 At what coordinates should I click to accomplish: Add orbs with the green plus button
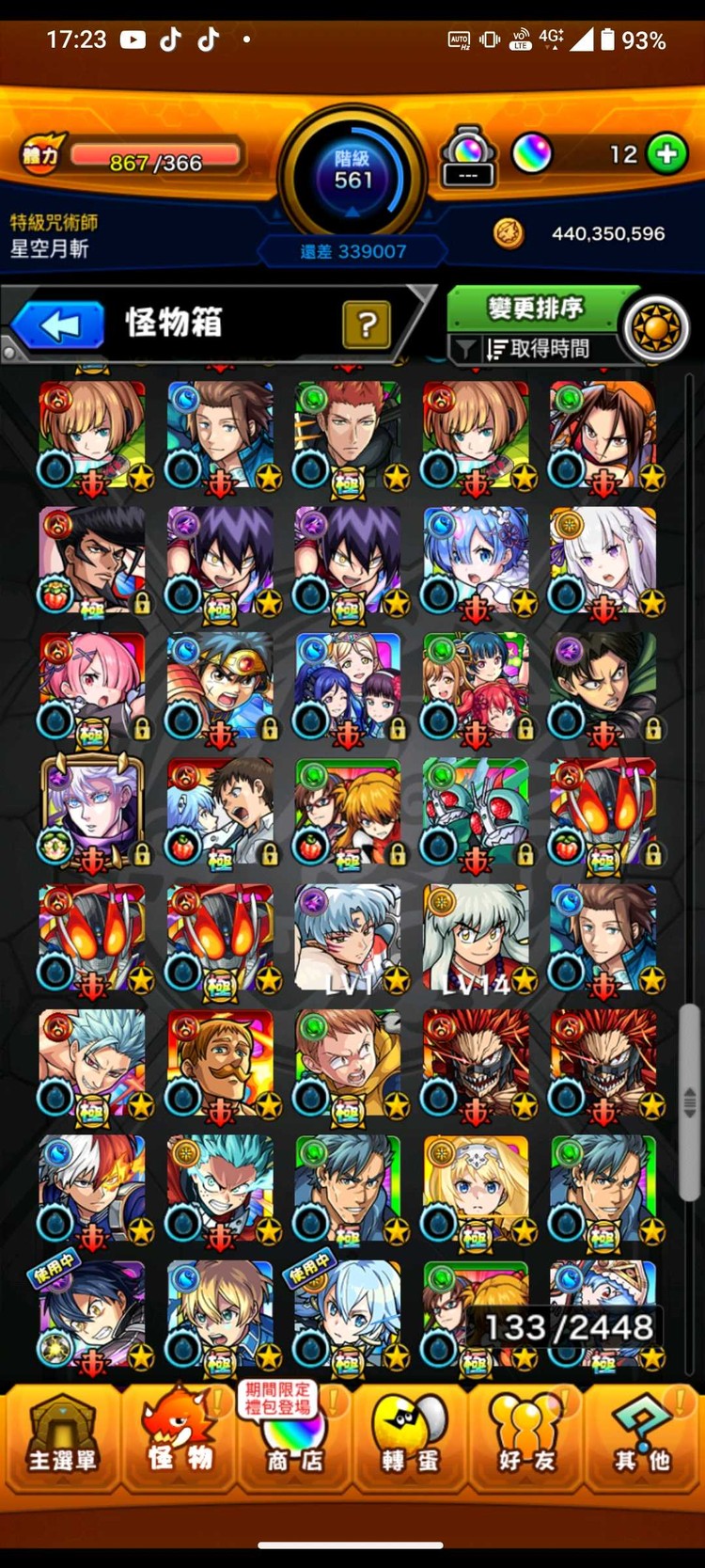coord(666,154)
